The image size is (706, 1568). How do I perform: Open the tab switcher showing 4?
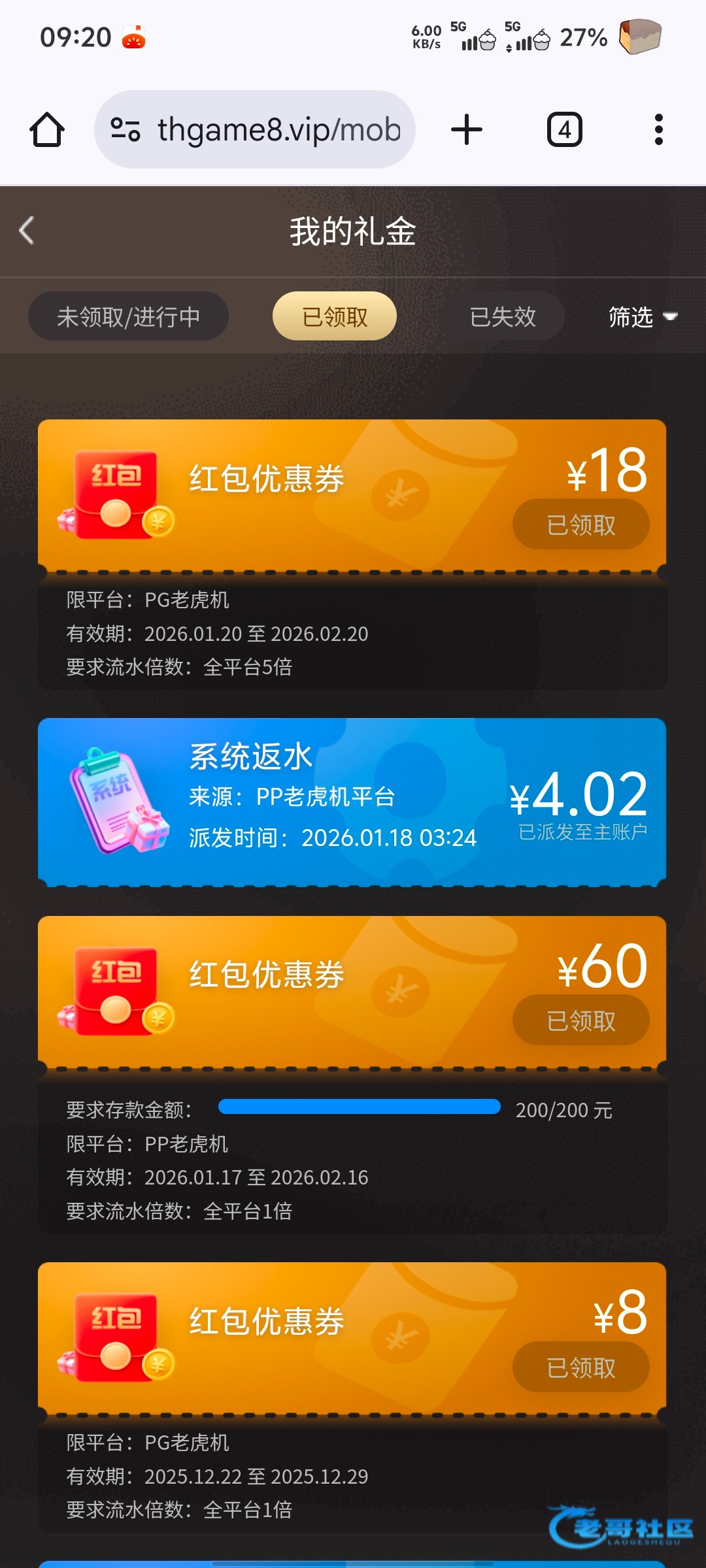(x=564, y=129)
